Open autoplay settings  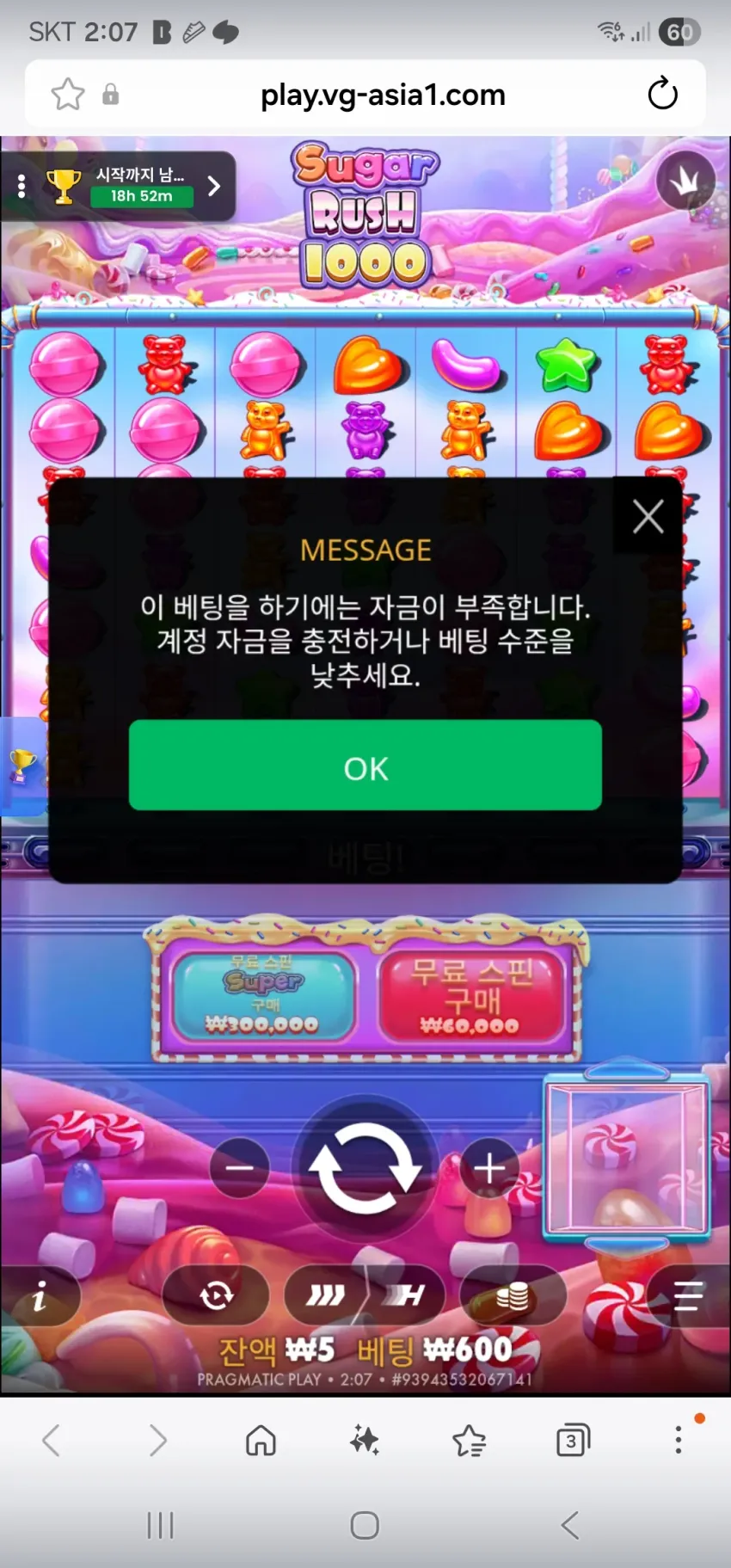216,1295
